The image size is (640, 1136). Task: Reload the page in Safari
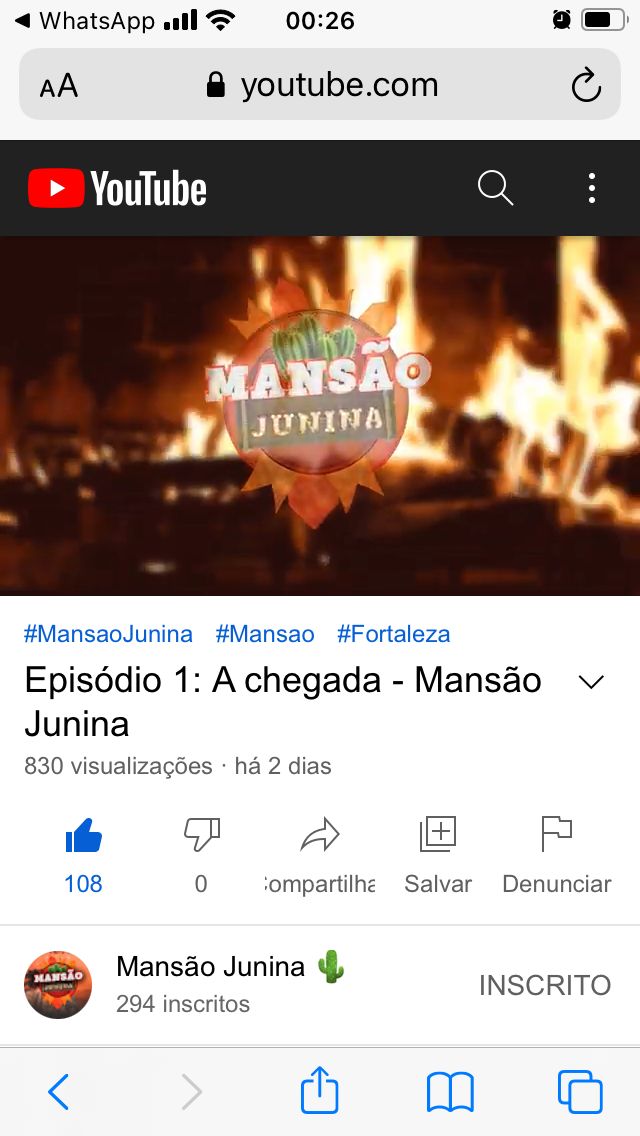tap(586, 85)
